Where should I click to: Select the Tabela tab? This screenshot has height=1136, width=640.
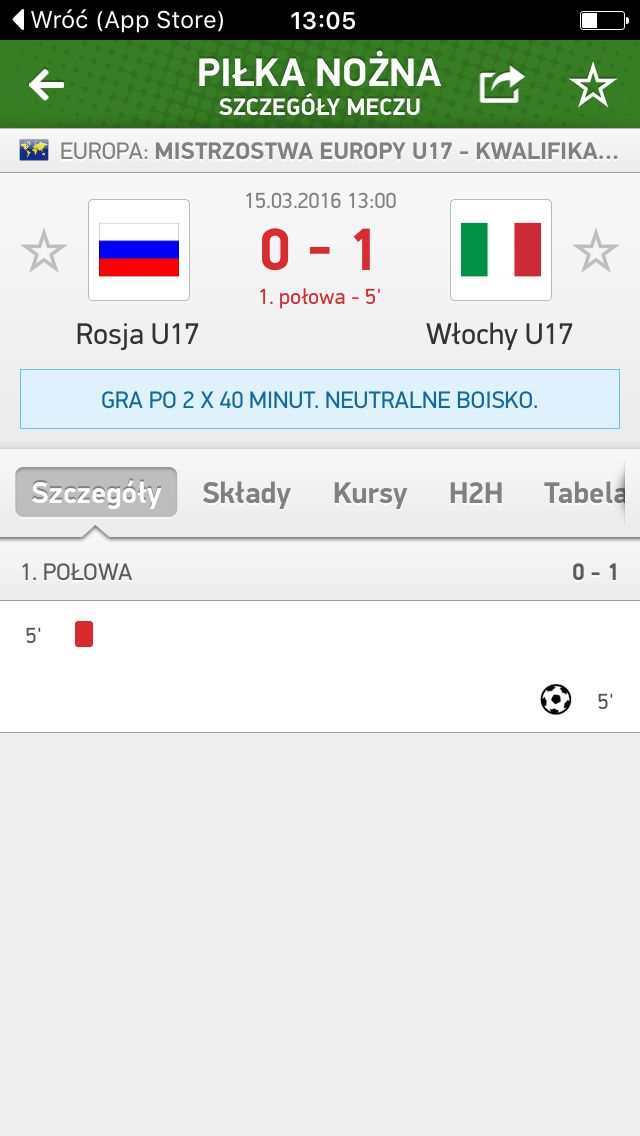click(x=584, y=493)
